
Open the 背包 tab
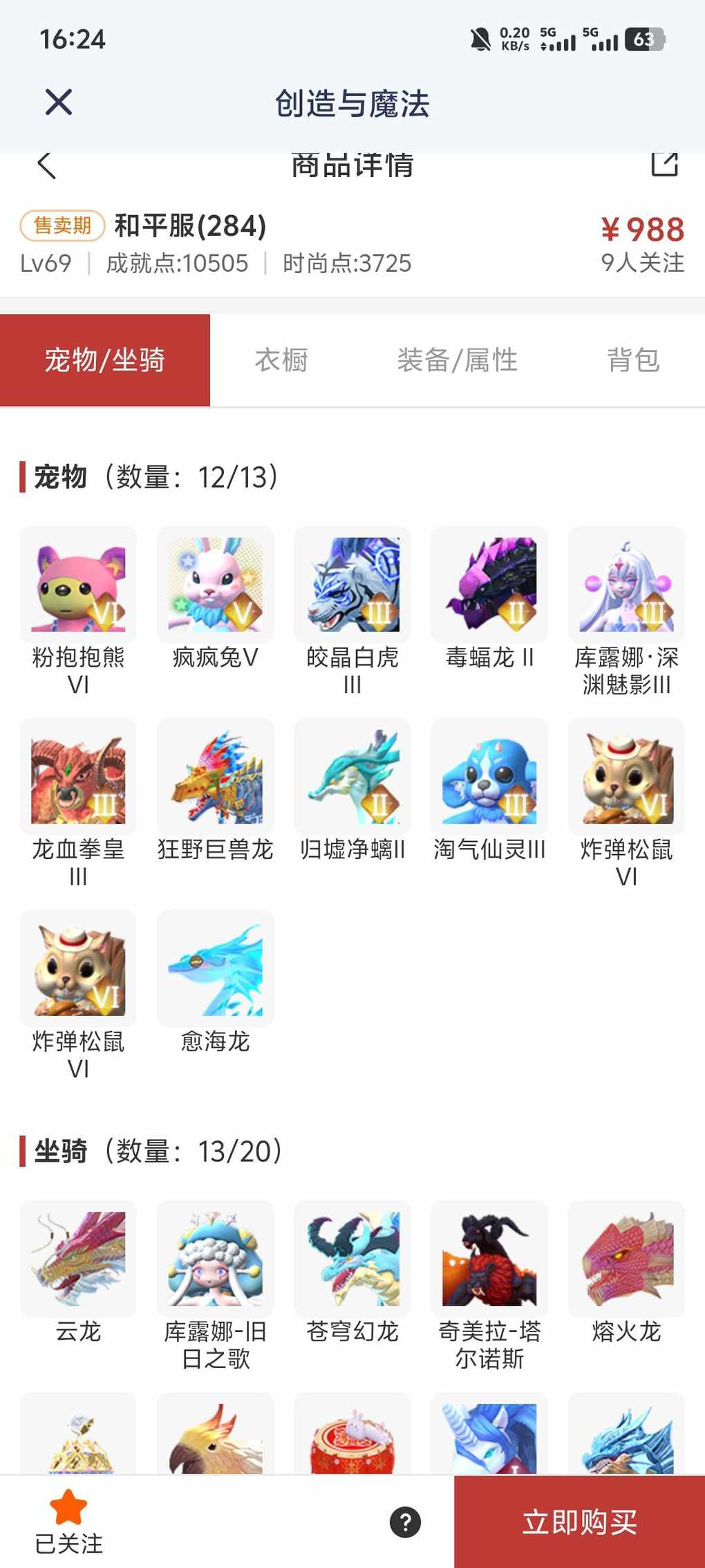(x=633, y=360)
